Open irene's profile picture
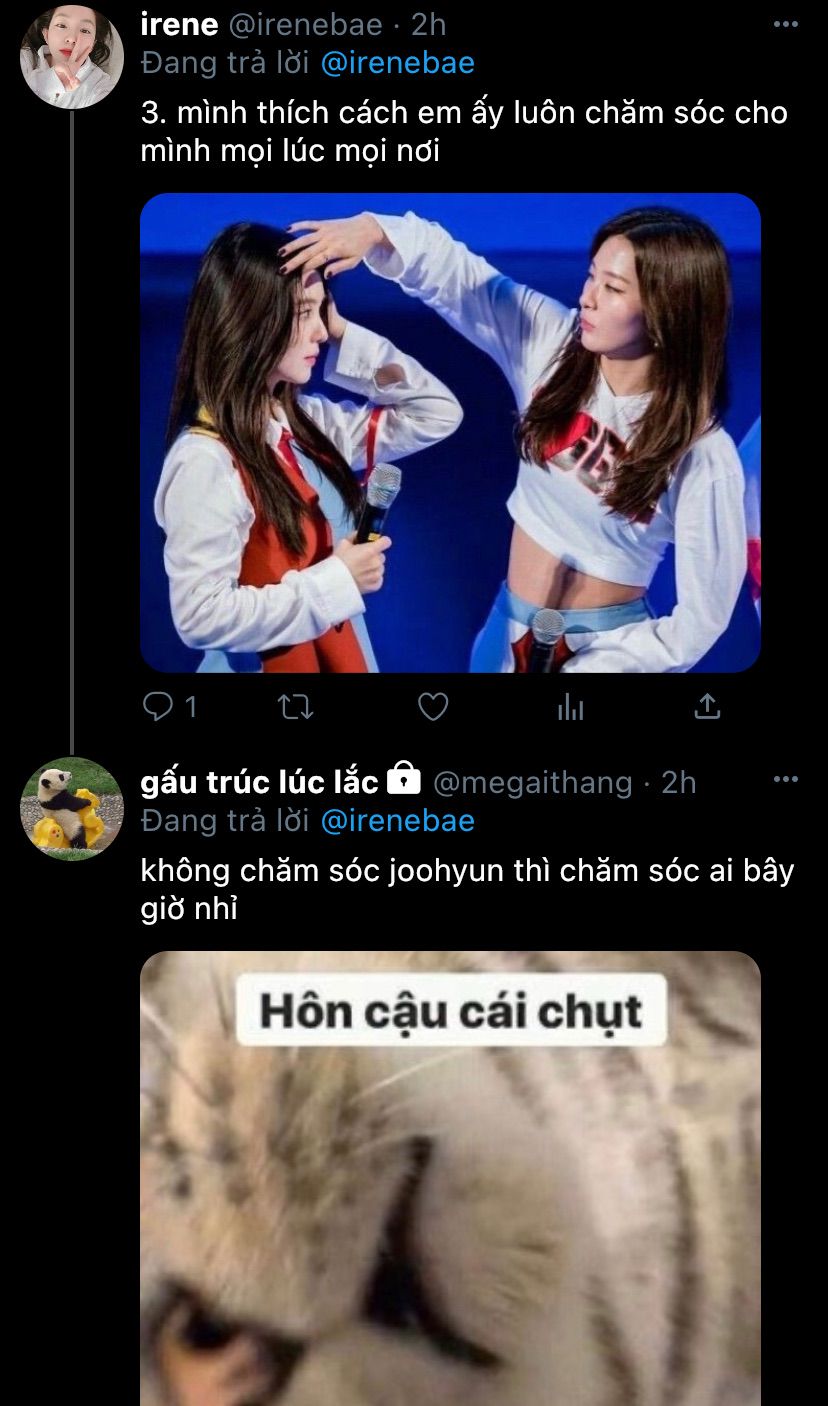 point(71,56)
